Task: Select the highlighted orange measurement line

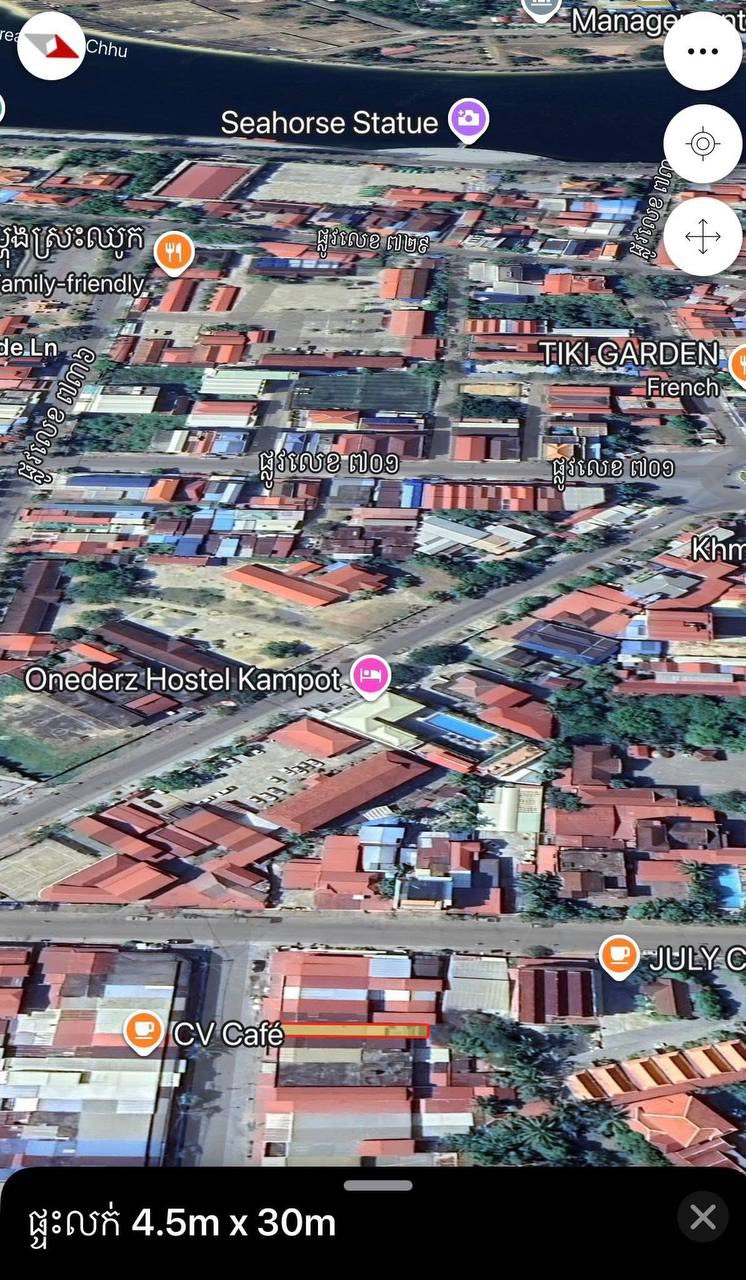Action: tap(358, 1031)
